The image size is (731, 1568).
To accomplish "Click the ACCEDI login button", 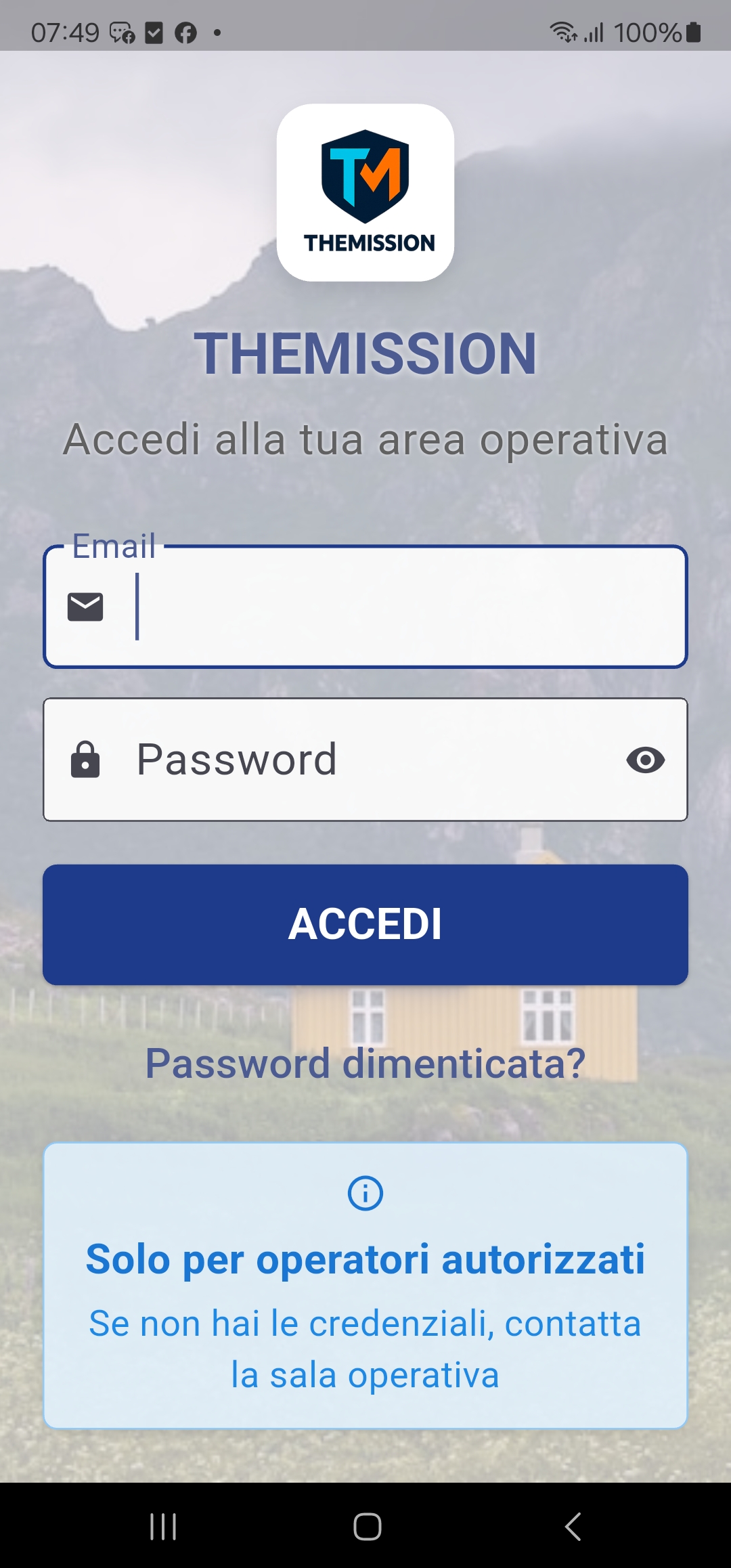I will [365, 924].
